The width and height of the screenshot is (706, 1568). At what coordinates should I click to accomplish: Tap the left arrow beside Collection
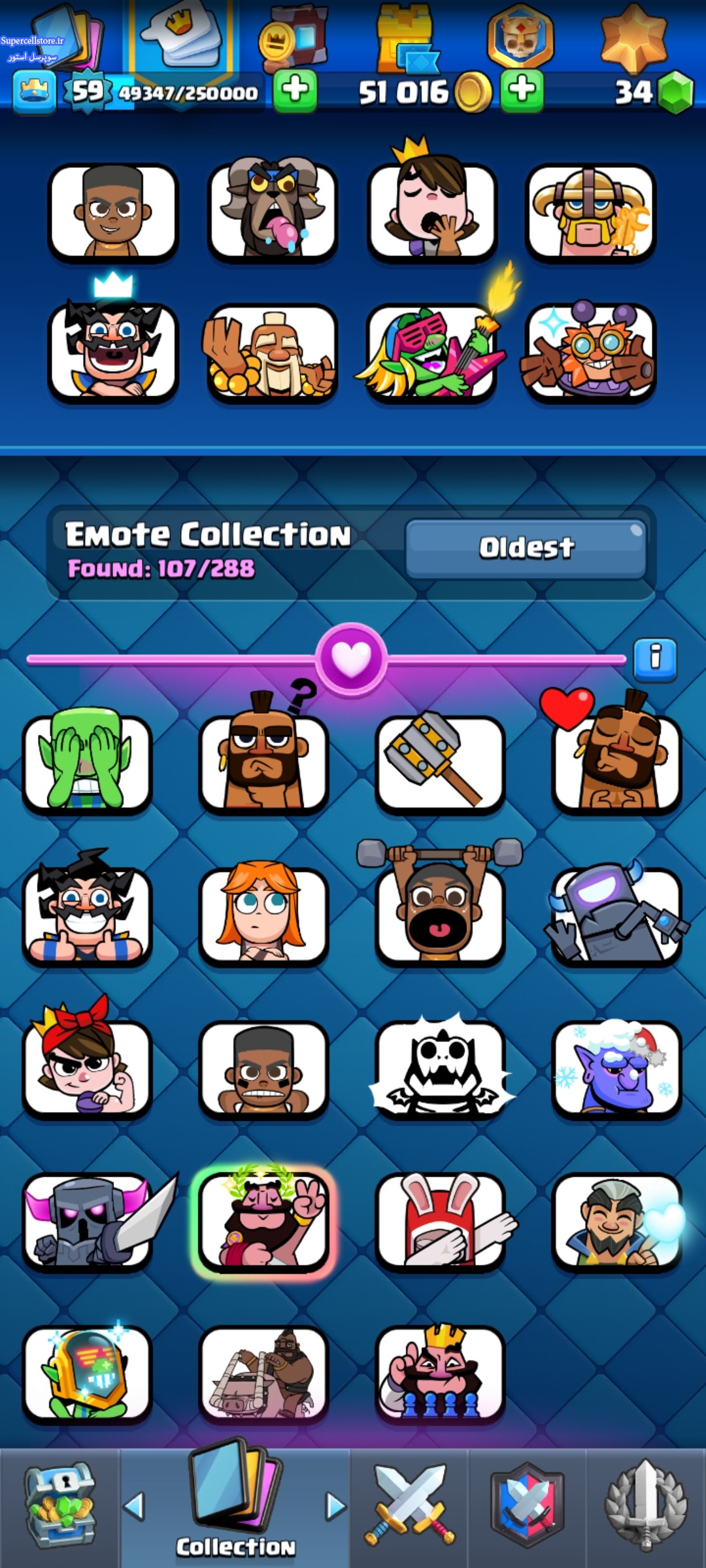click(134, 1506)
